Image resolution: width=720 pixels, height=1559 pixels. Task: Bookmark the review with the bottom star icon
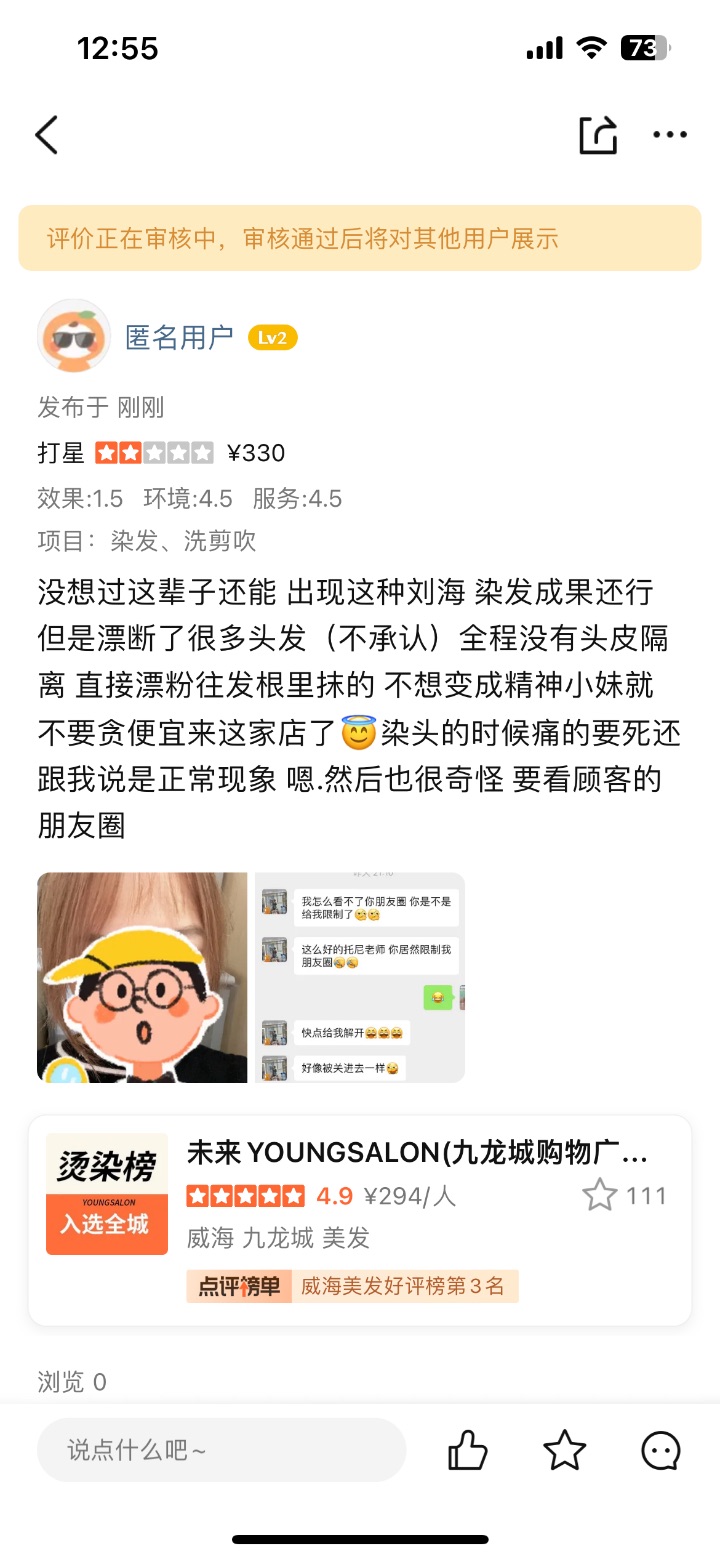pyautogui.click(x=564, y=1450)
